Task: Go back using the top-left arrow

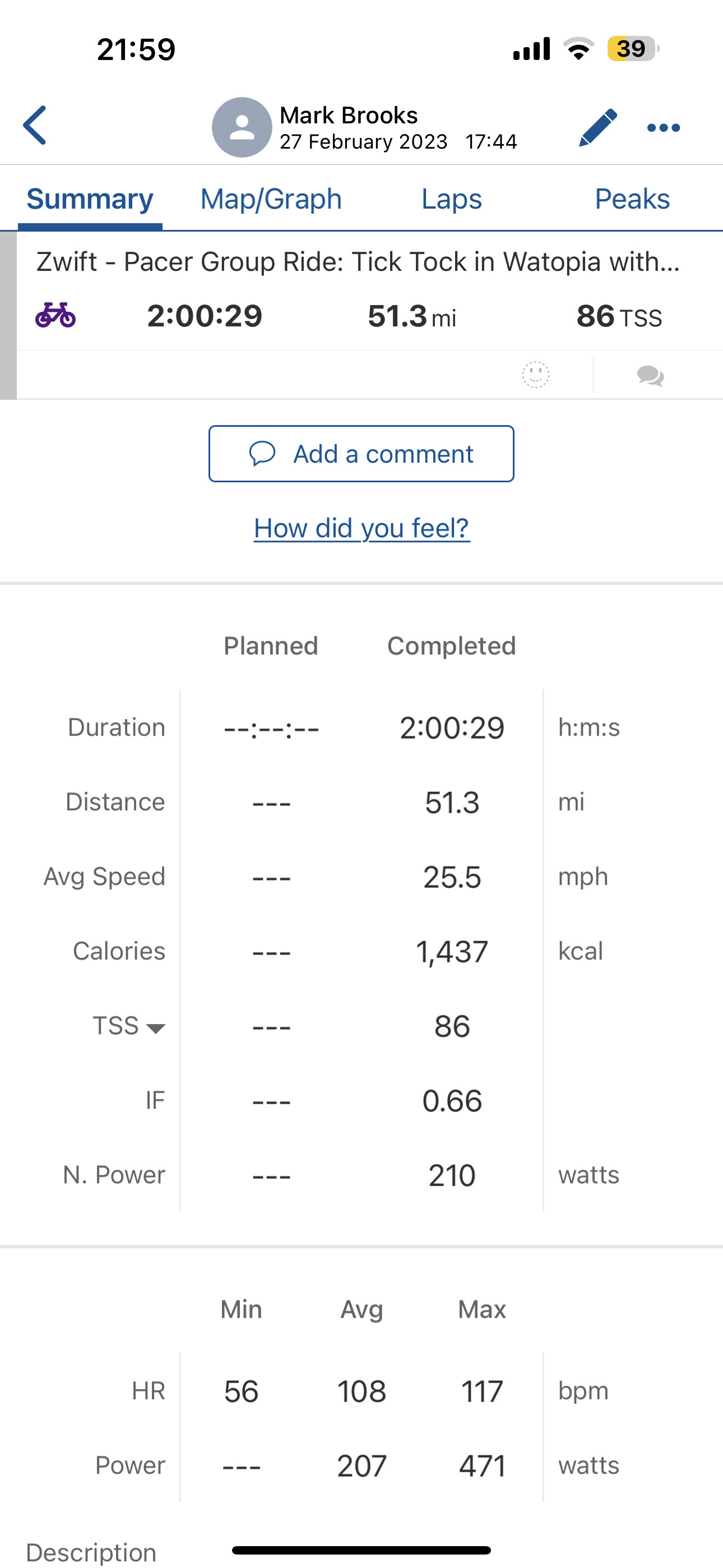Action: click(35, 126)
